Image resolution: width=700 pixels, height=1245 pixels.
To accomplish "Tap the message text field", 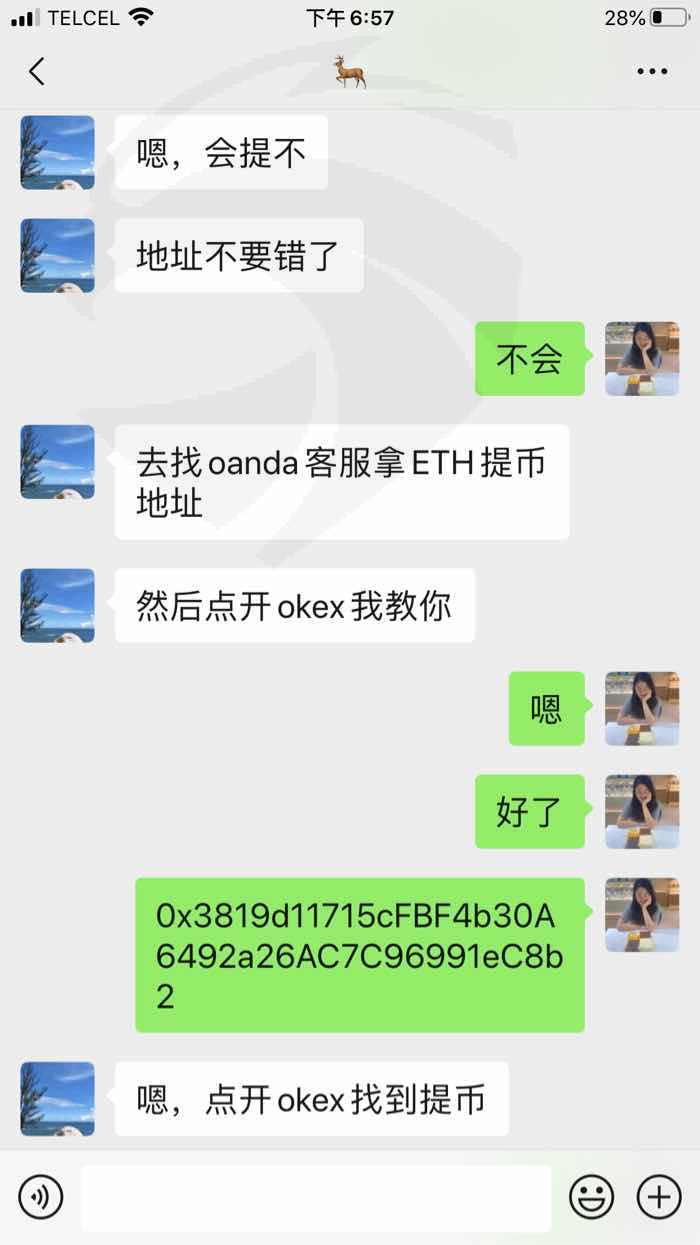I will 316,1197.
